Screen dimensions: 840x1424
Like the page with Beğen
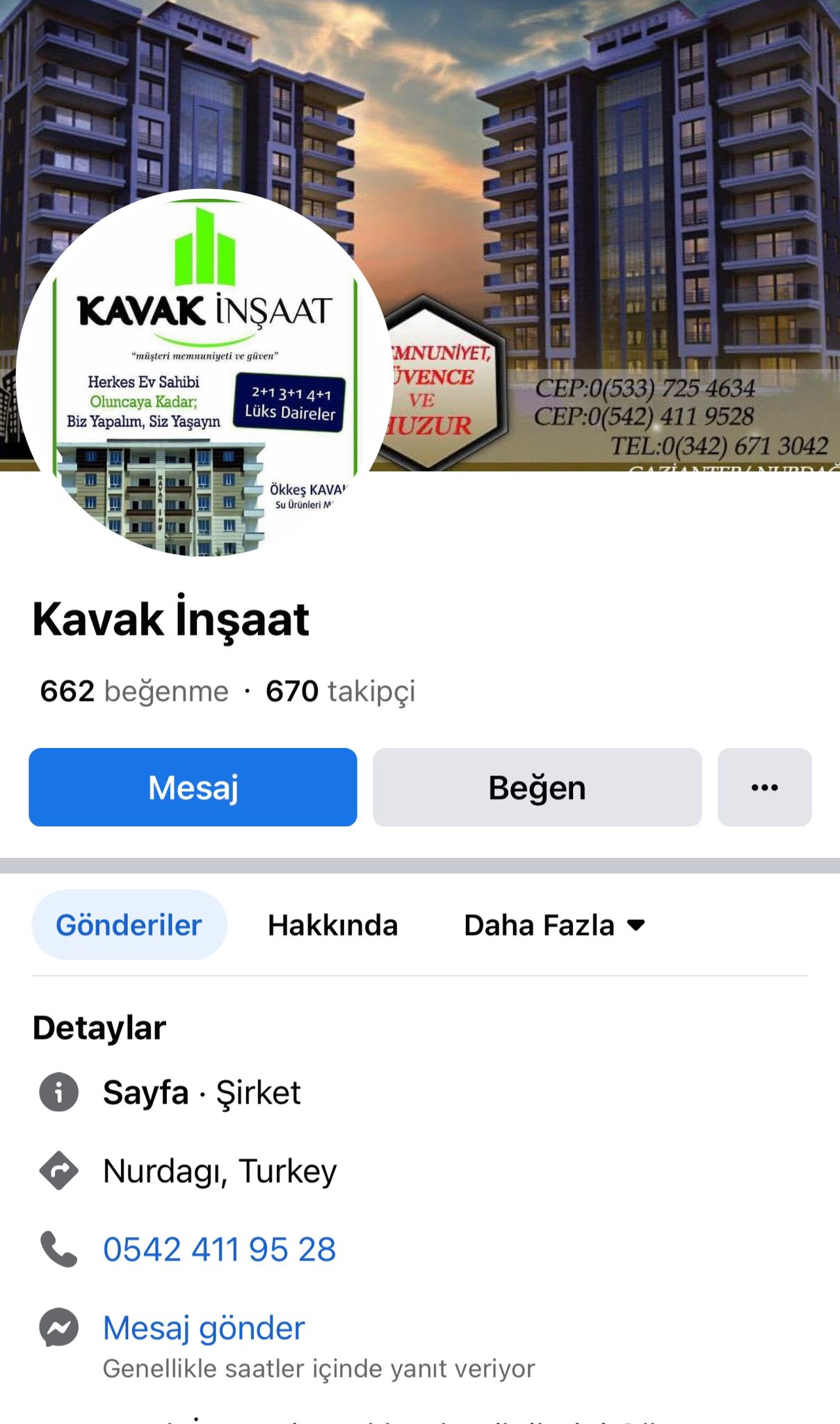(537, 787)
